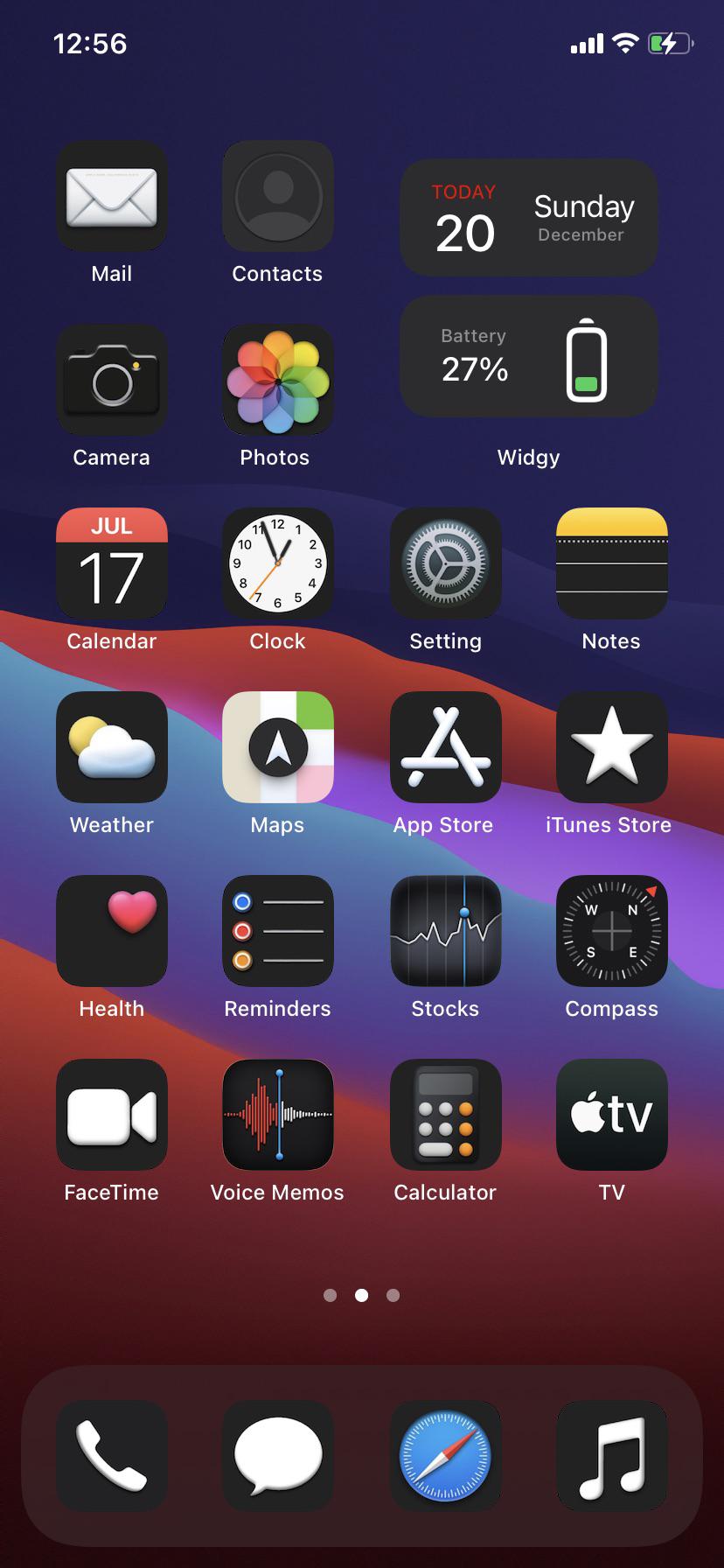Tap the Widgy battery widget

pyautogui.click(x=528, y=356)
